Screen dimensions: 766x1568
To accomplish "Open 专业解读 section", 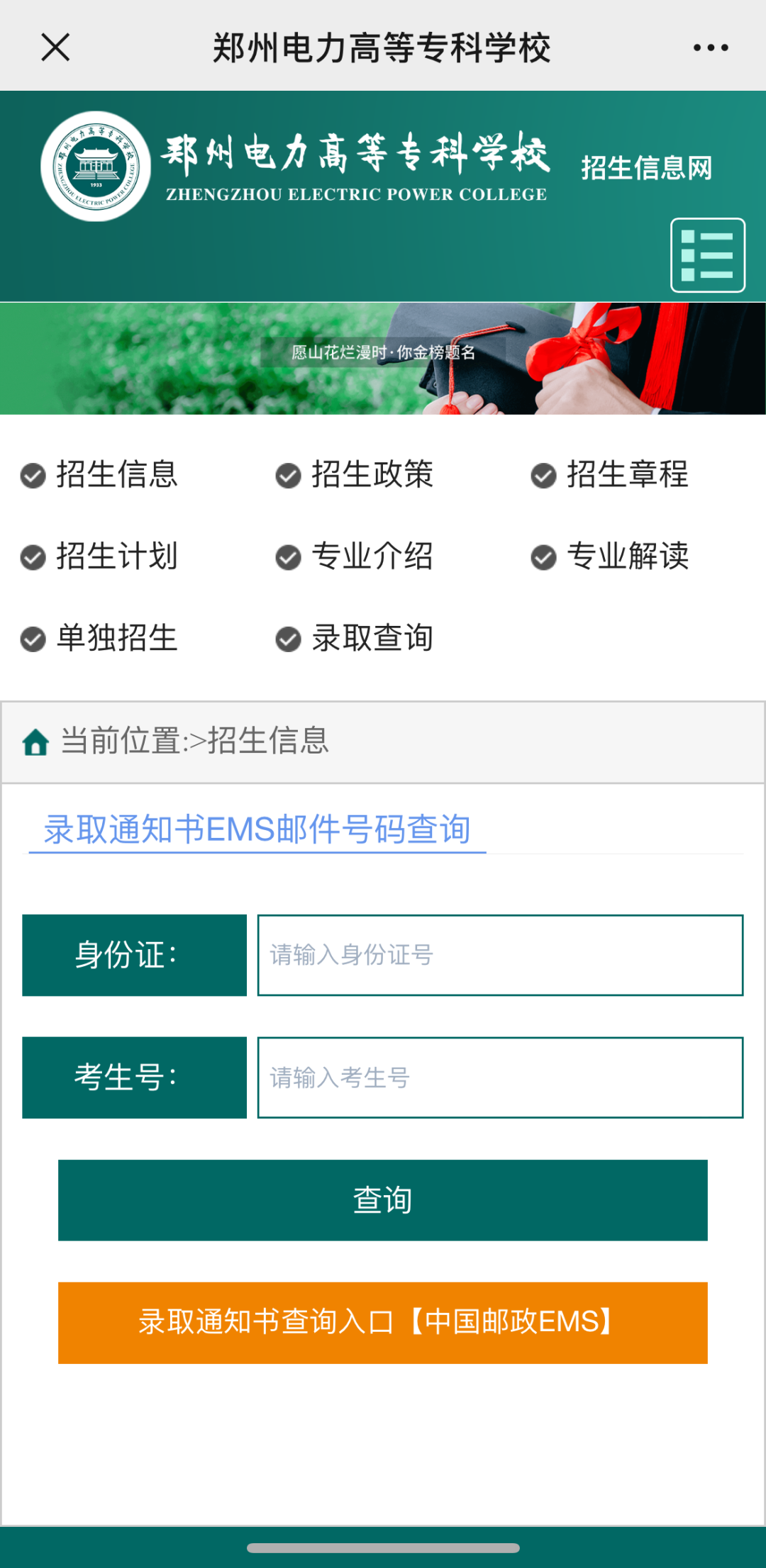I will click(x=627, y=556).
